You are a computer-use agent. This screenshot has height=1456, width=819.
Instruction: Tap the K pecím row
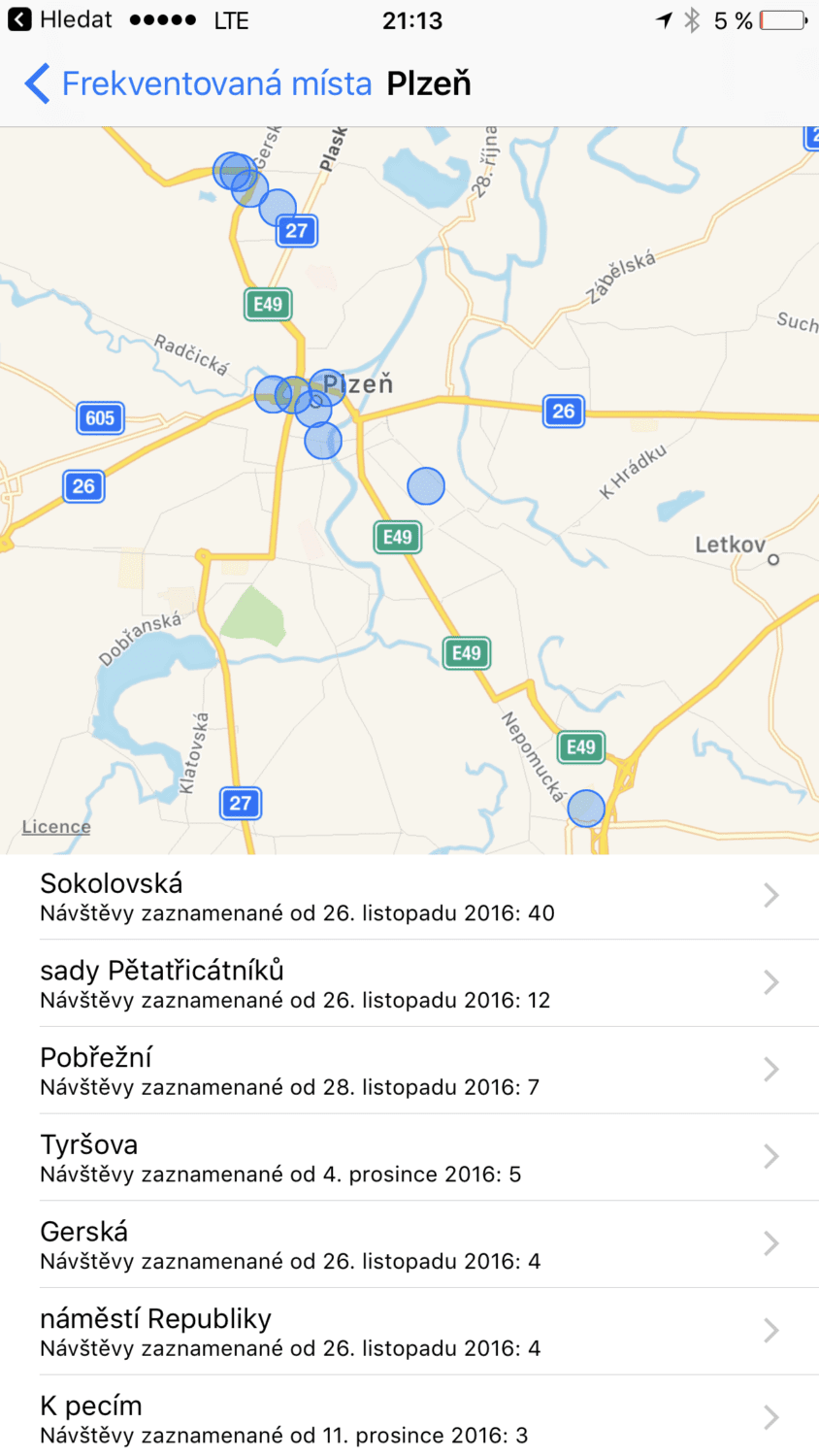click(409, 1416)
